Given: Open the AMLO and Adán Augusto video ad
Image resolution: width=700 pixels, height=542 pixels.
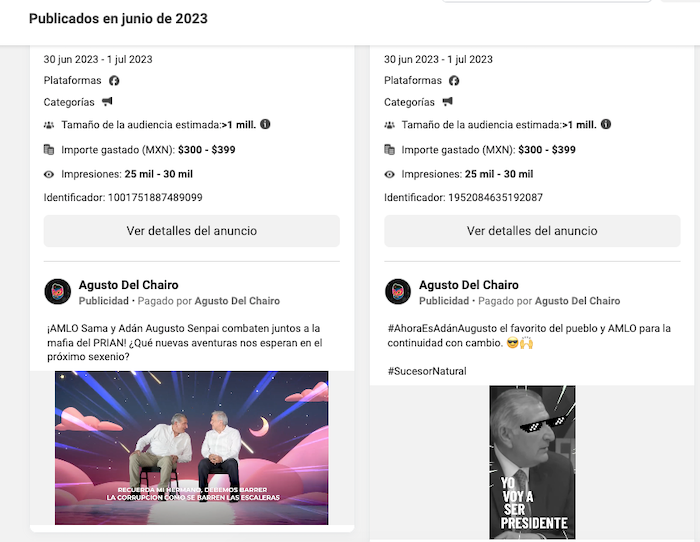Looking at the screenshot, I should coord(191,446).
